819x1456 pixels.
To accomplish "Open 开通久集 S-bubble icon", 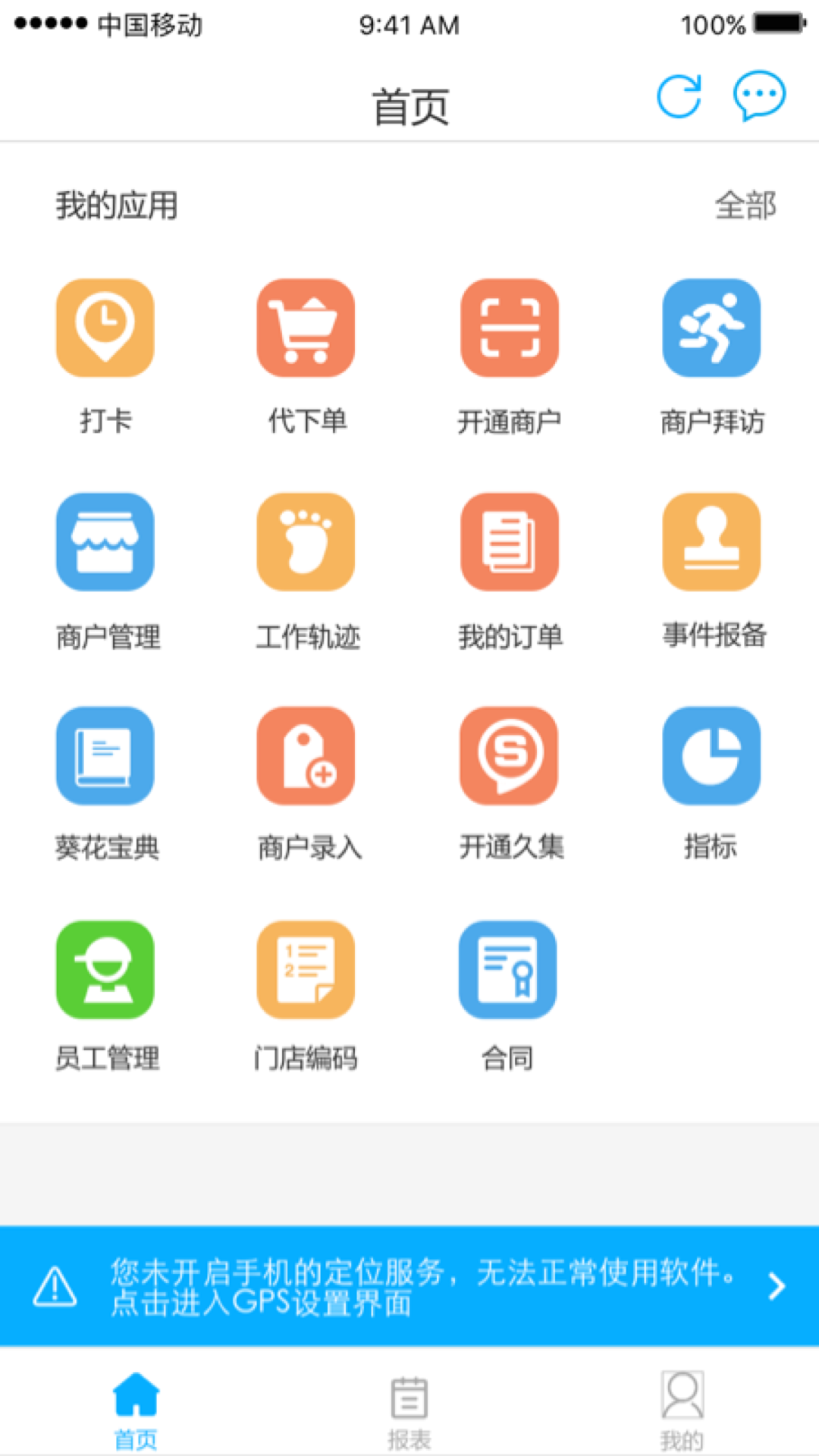I will coord(509,756).
